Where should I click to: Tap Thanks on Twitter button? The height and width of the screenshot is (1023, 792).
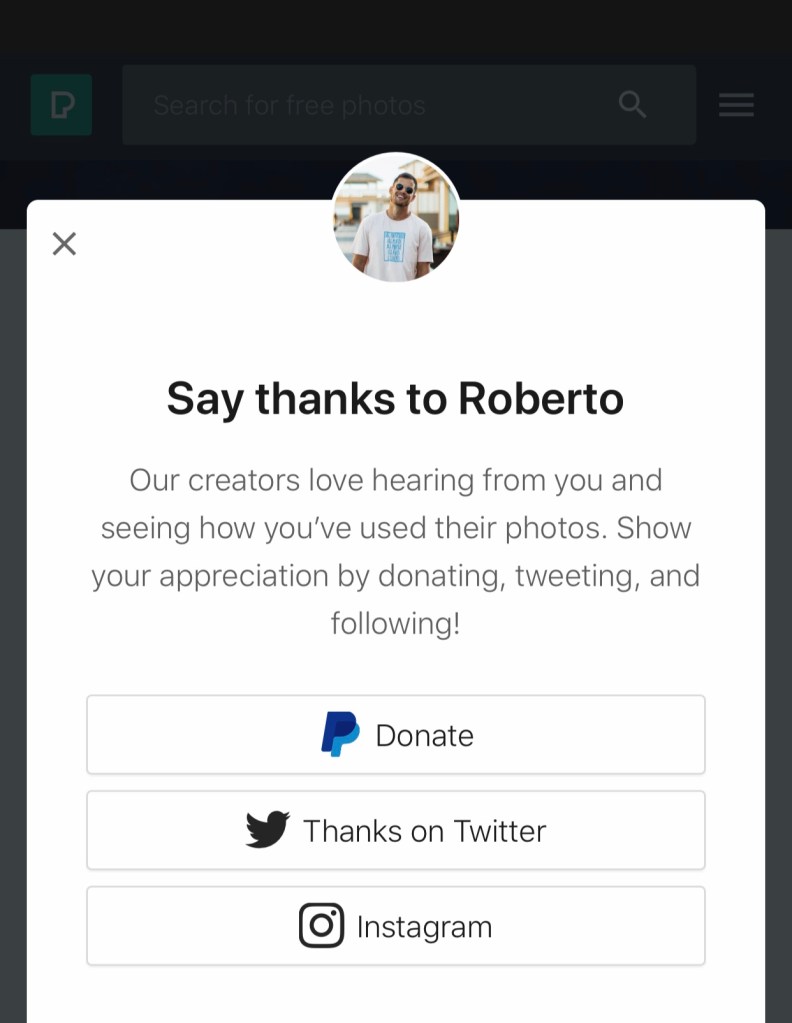(x=396, y=831)
